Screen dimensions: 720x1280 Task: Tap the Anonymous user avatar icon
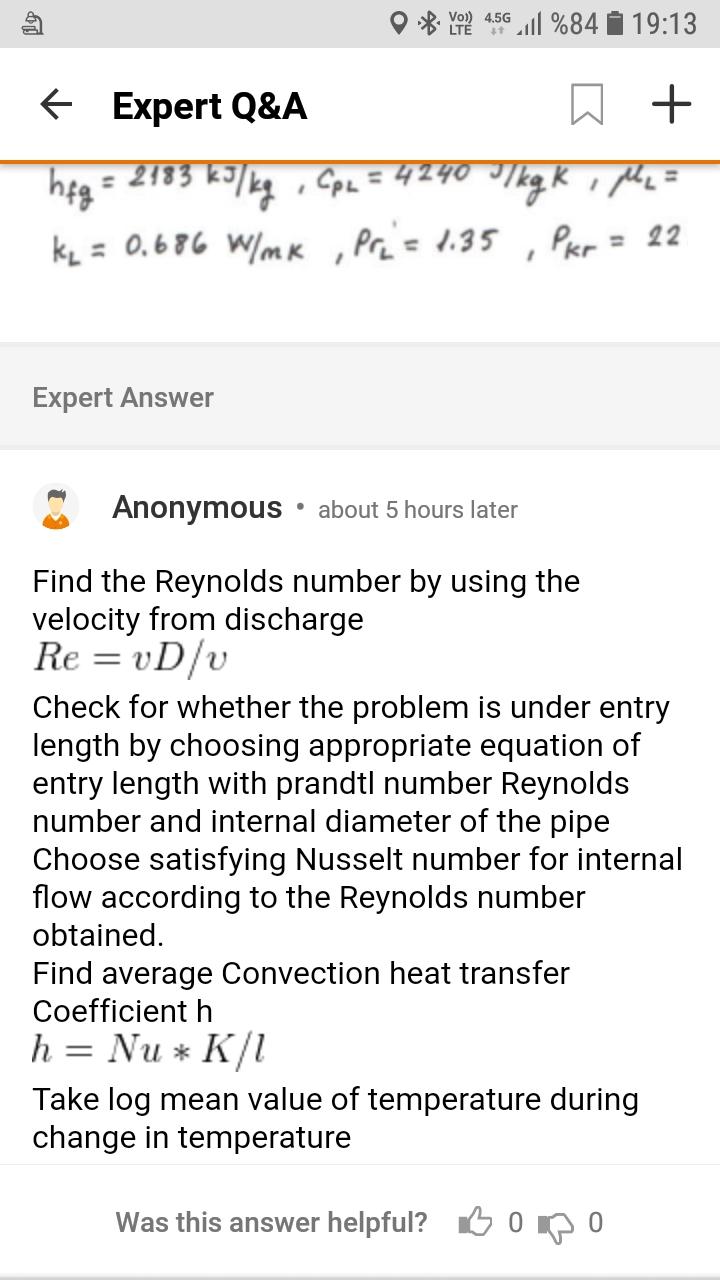point(55,507)
